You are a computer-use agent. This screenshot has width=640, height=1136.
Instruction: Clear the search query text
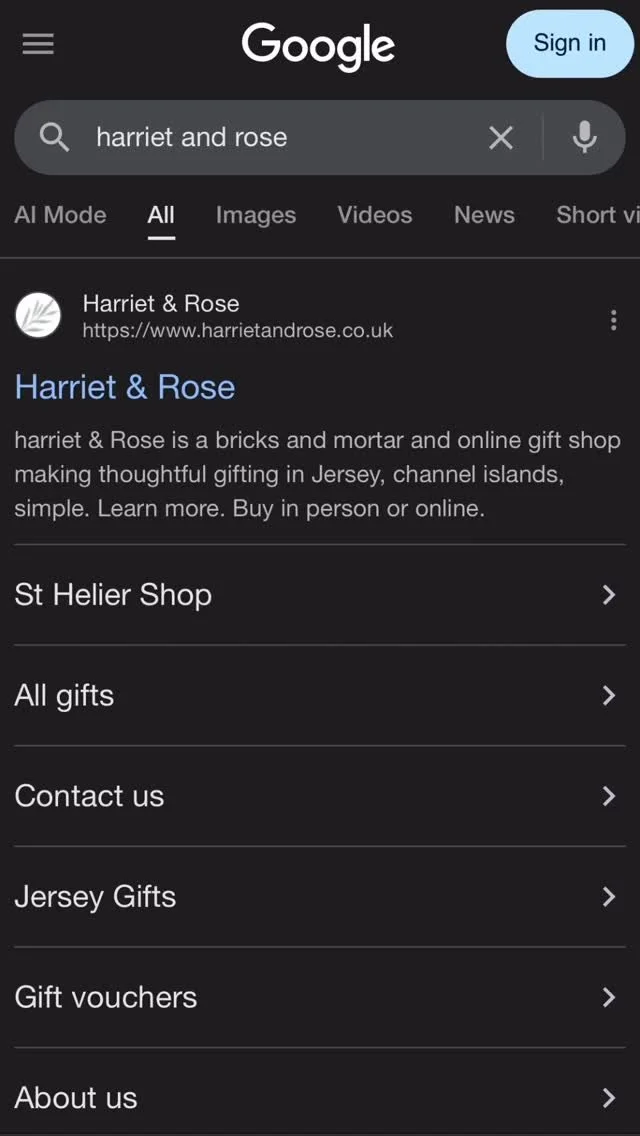coord(501,138)
